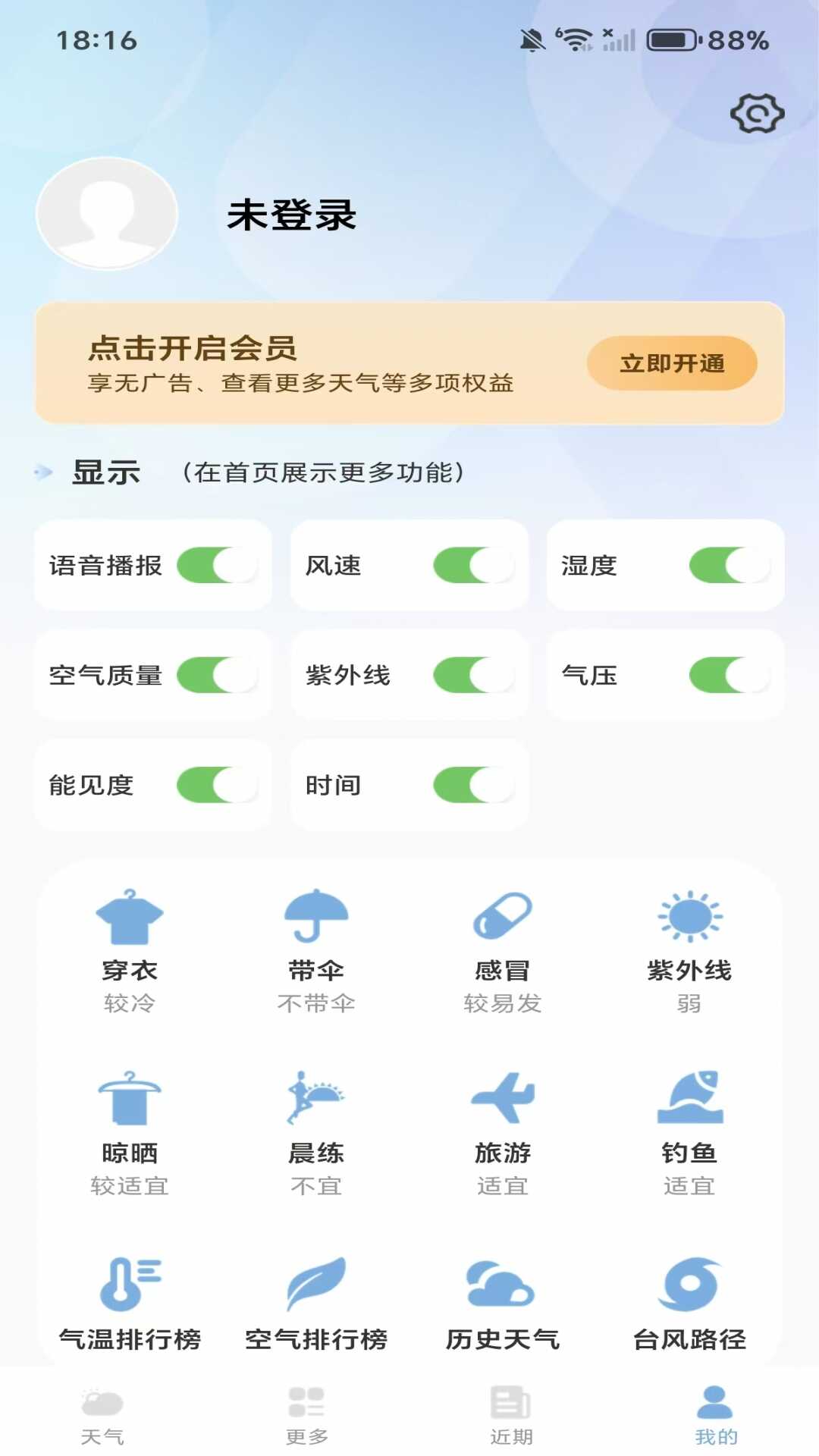View the 台风路径 typhoon path
This screenshot has height=1456, width=819.
(689, 1304)
